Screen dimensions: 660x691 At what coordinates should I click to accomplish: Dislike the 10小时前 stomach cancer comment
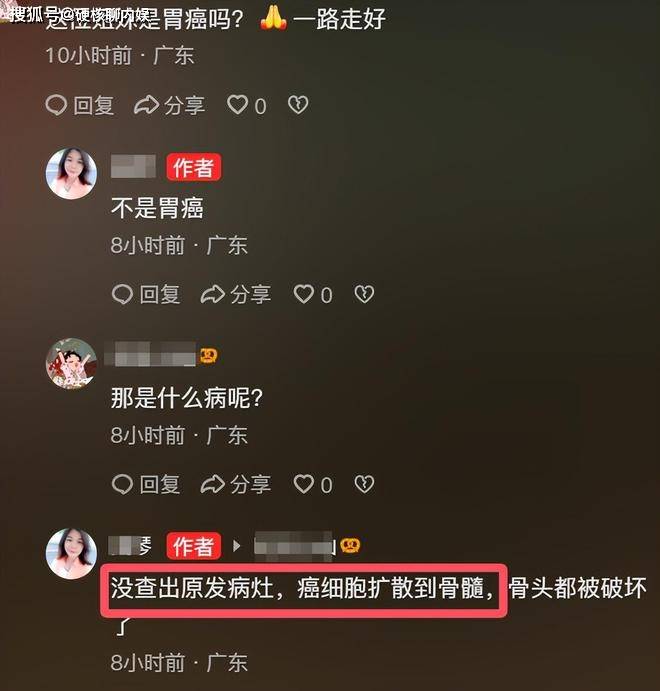(297, 105)
